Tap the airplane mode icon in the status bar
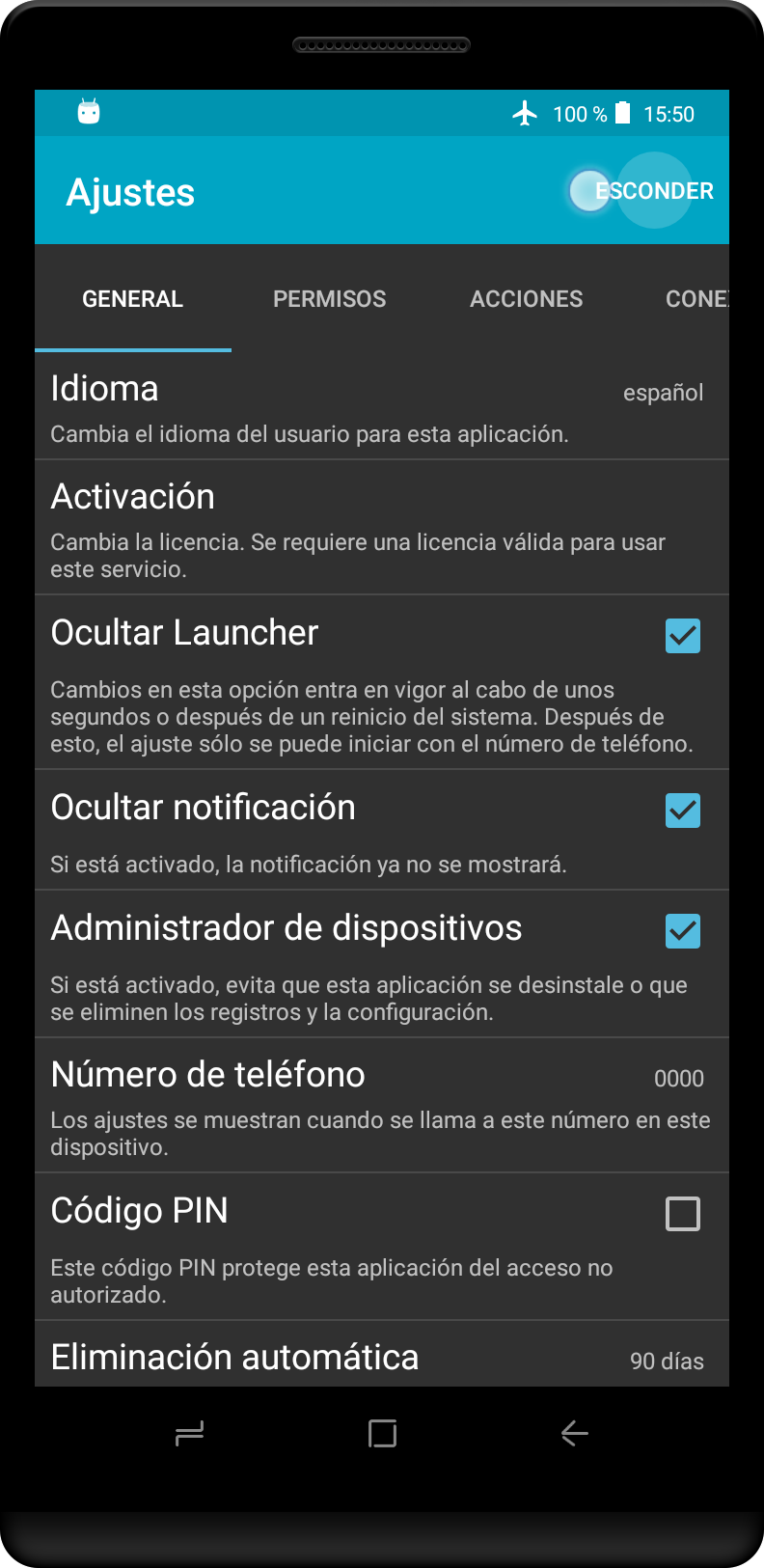 [x=525, y=113]
